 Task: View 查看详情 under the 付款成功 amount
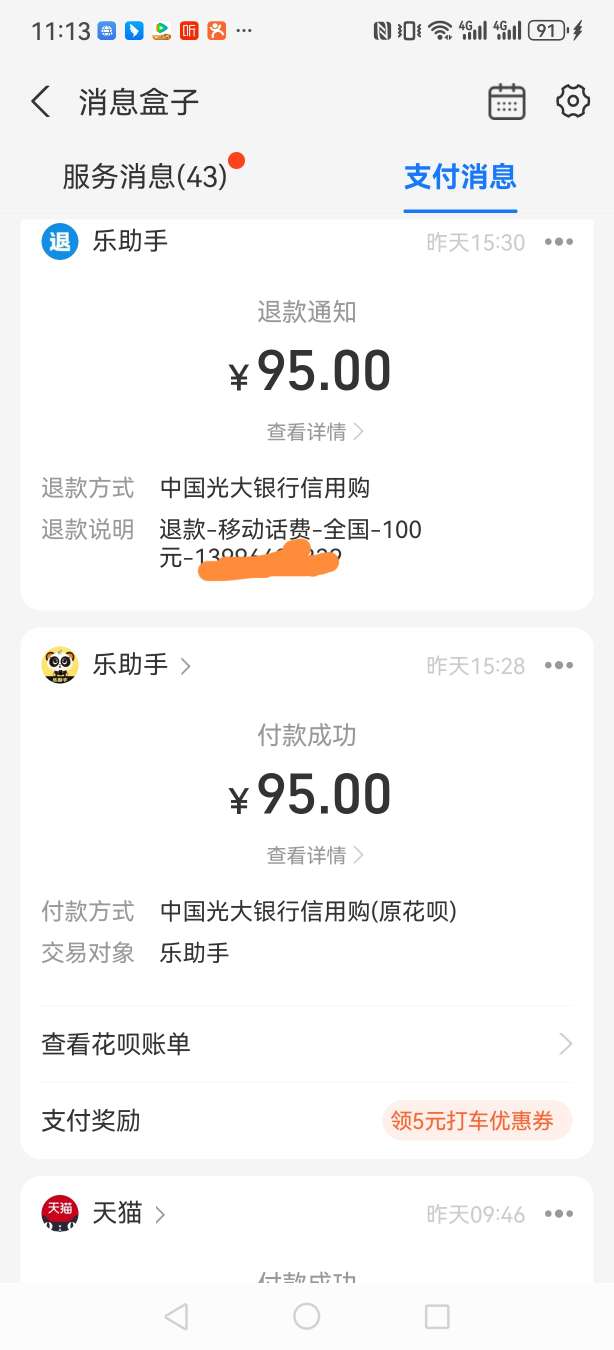tap(315, 855)
